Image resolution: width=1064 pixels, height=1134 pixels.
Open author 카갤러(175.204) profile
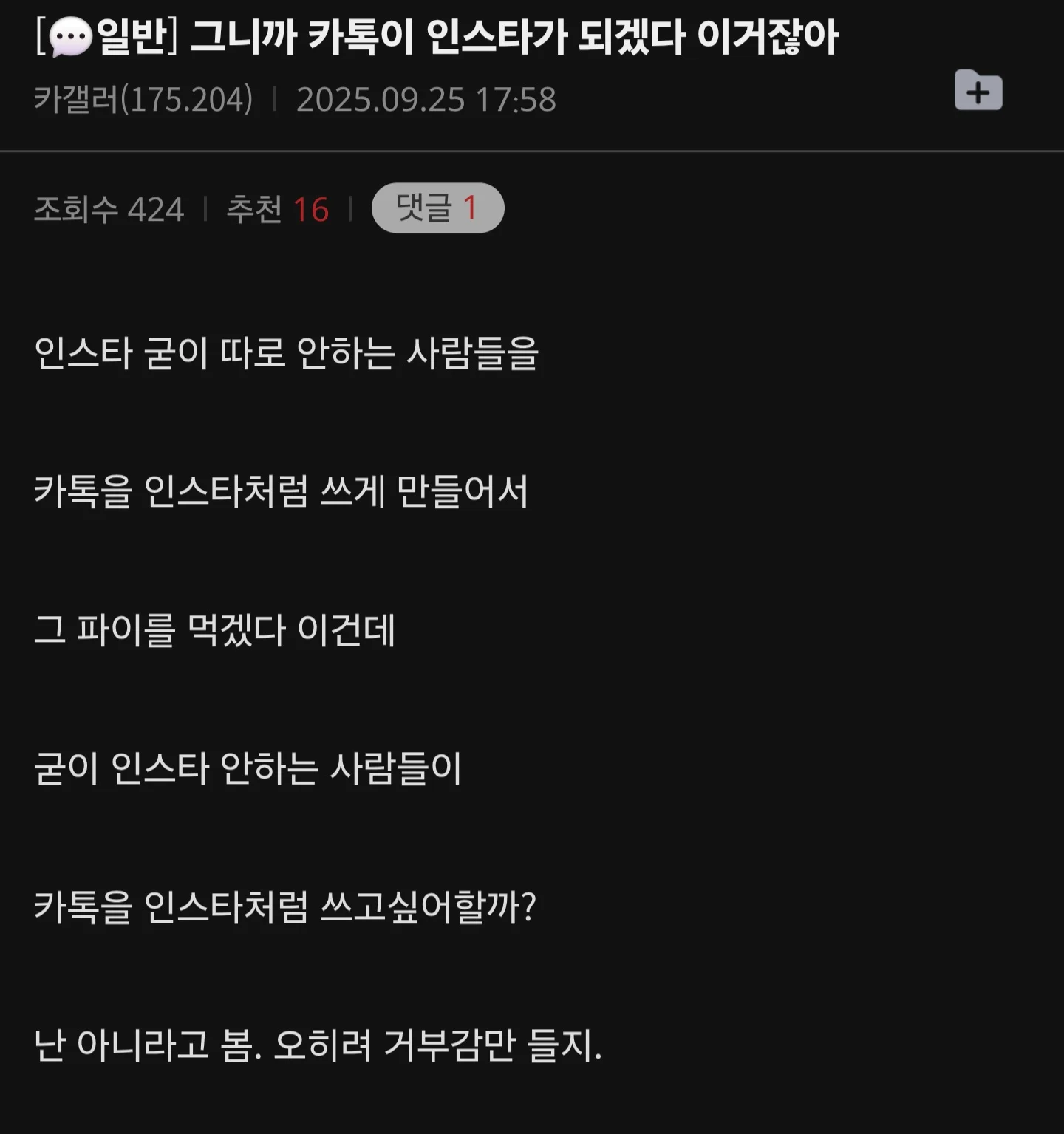coord(143,100)
